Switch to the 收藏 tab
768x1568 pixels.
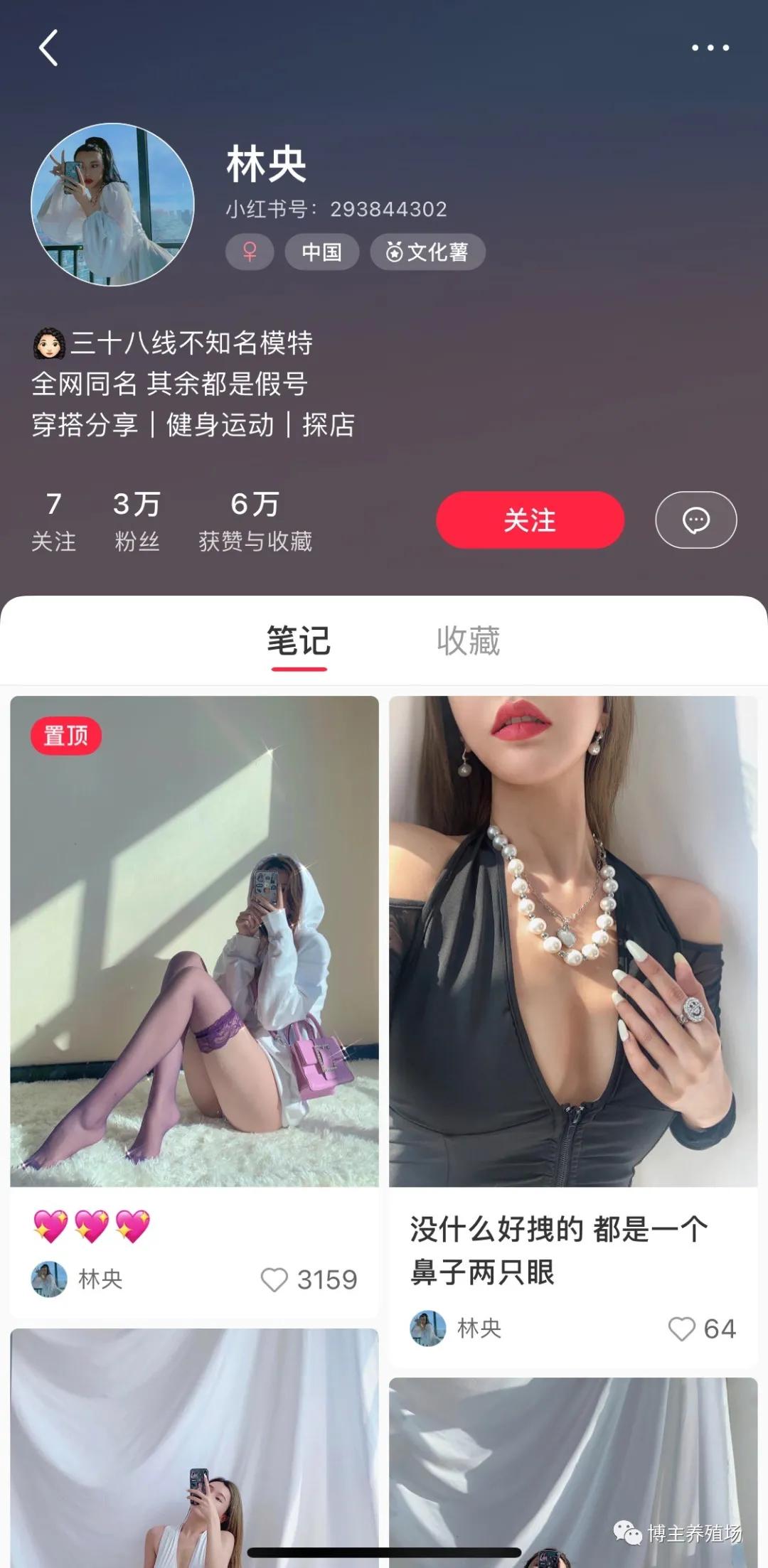point(468,640)
